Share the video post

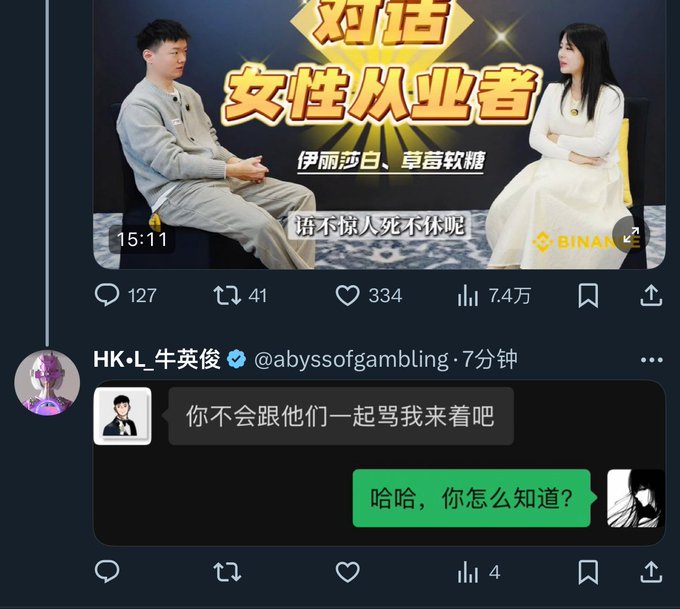pos(650,295)
